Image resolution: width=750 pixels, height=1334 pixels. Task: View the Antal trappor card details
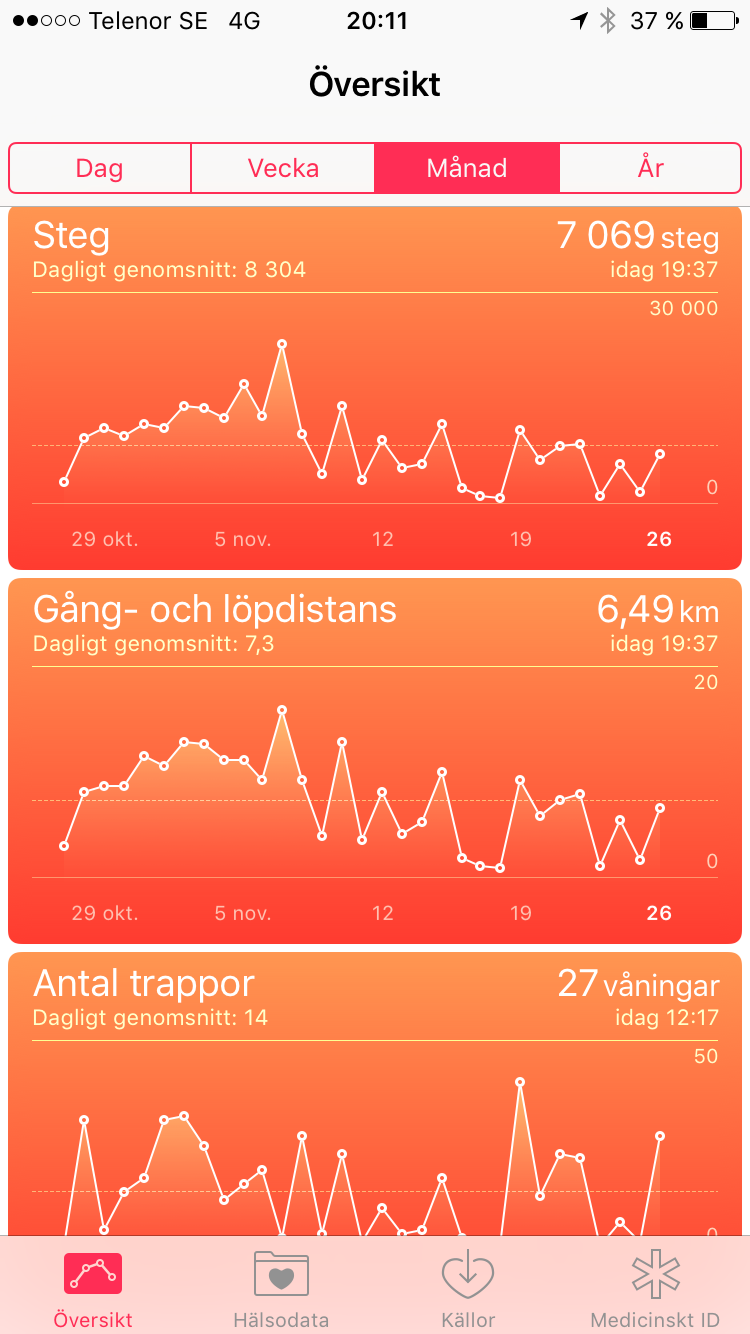pyautogui.click(x=375, y=1094)
